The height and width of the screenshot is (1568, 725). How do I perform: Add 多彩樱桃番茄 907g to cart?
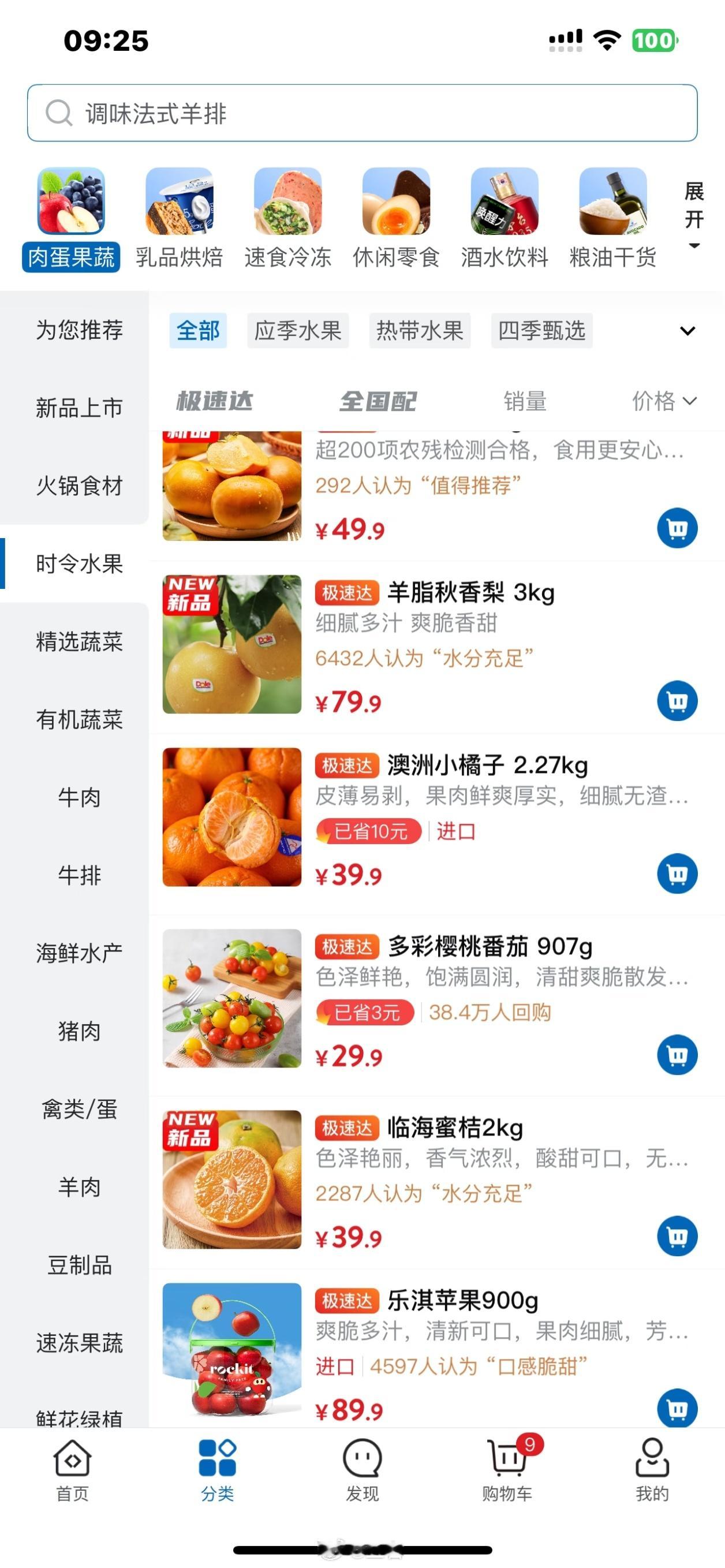point(677,1054)
